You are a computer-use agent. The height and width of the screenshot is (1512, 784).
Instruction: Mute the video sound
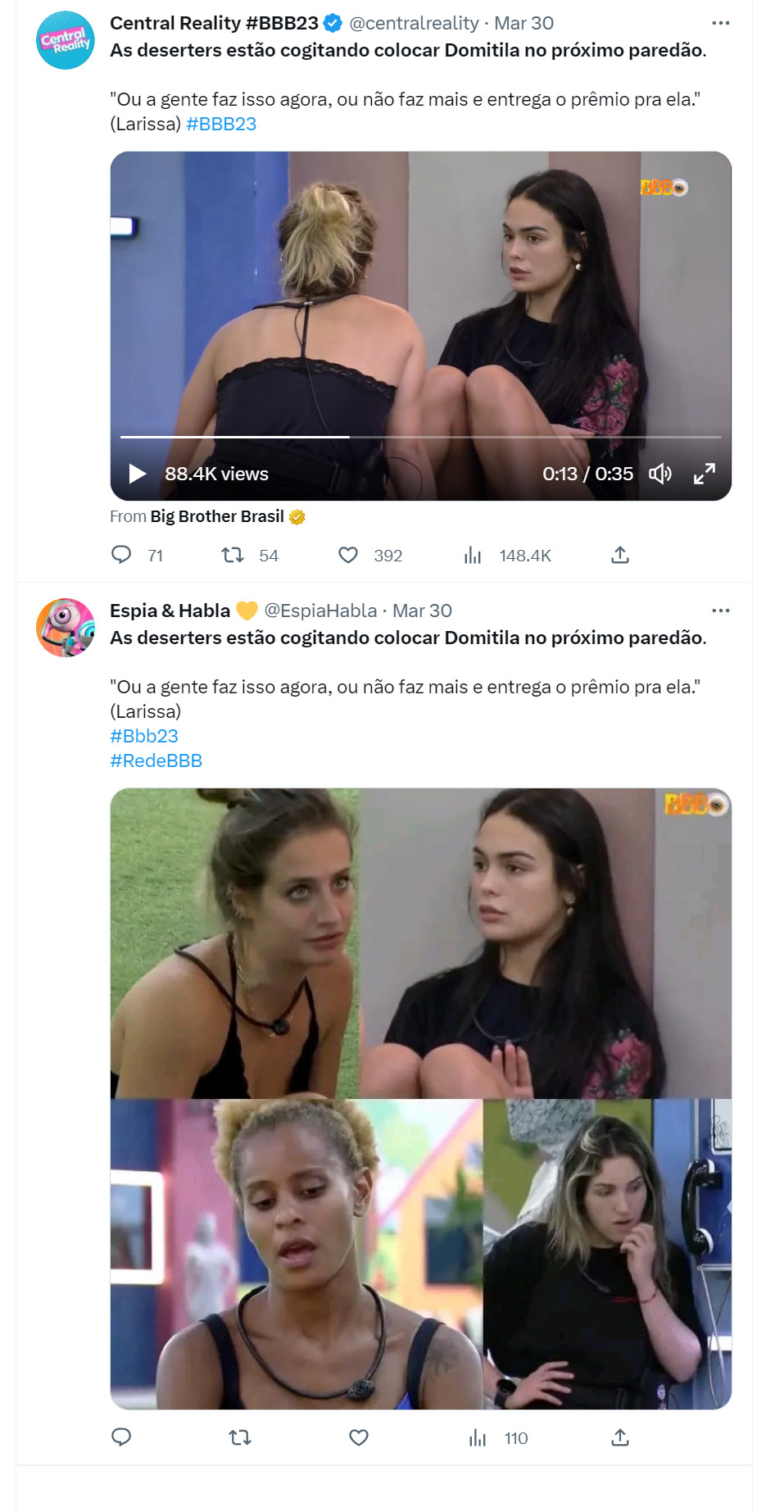click(x=660, y=474)
